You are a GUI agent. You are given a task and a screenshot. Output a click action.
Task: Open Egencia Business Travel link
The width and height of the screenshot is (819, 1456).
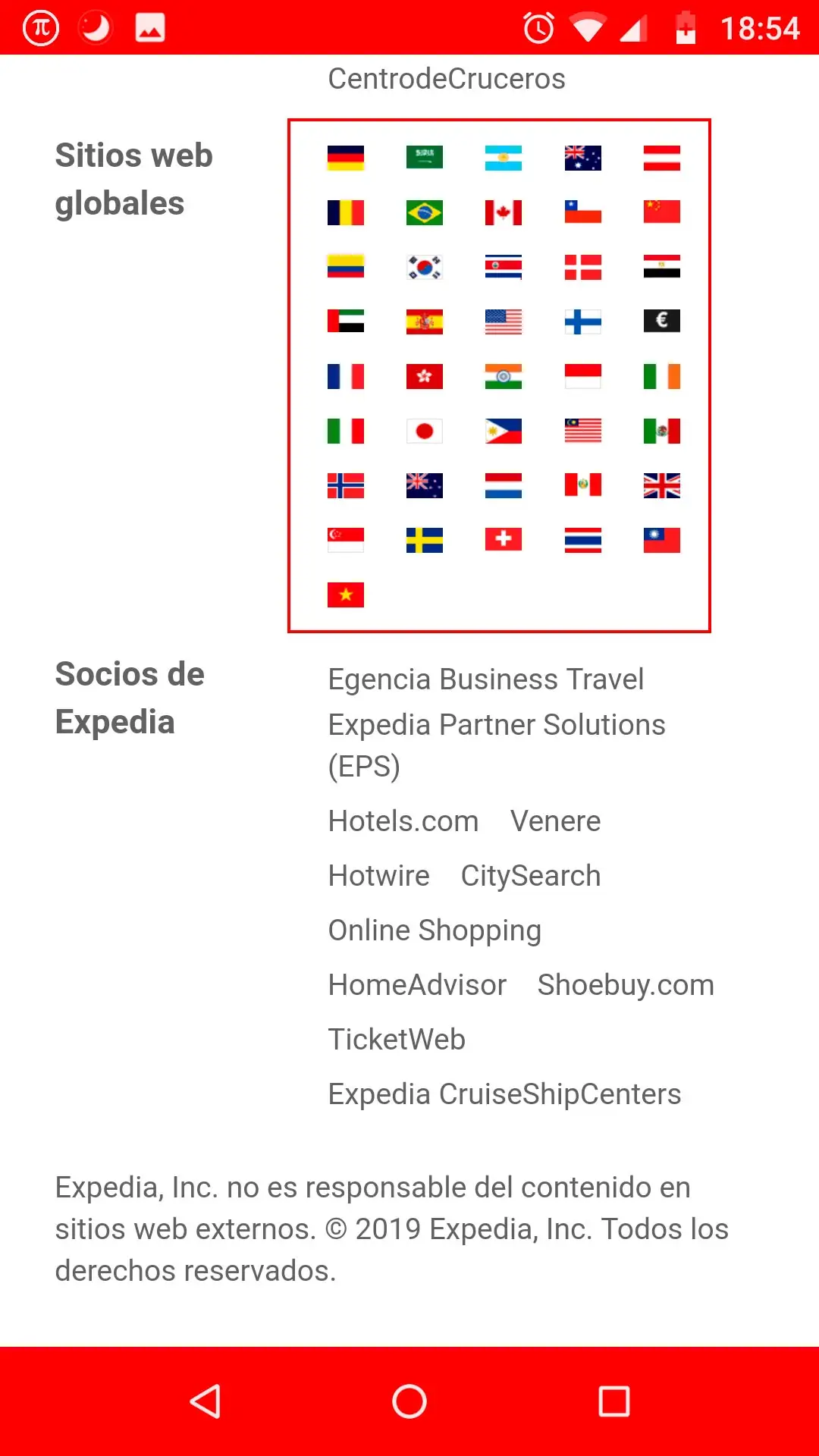tap(485, 679)
